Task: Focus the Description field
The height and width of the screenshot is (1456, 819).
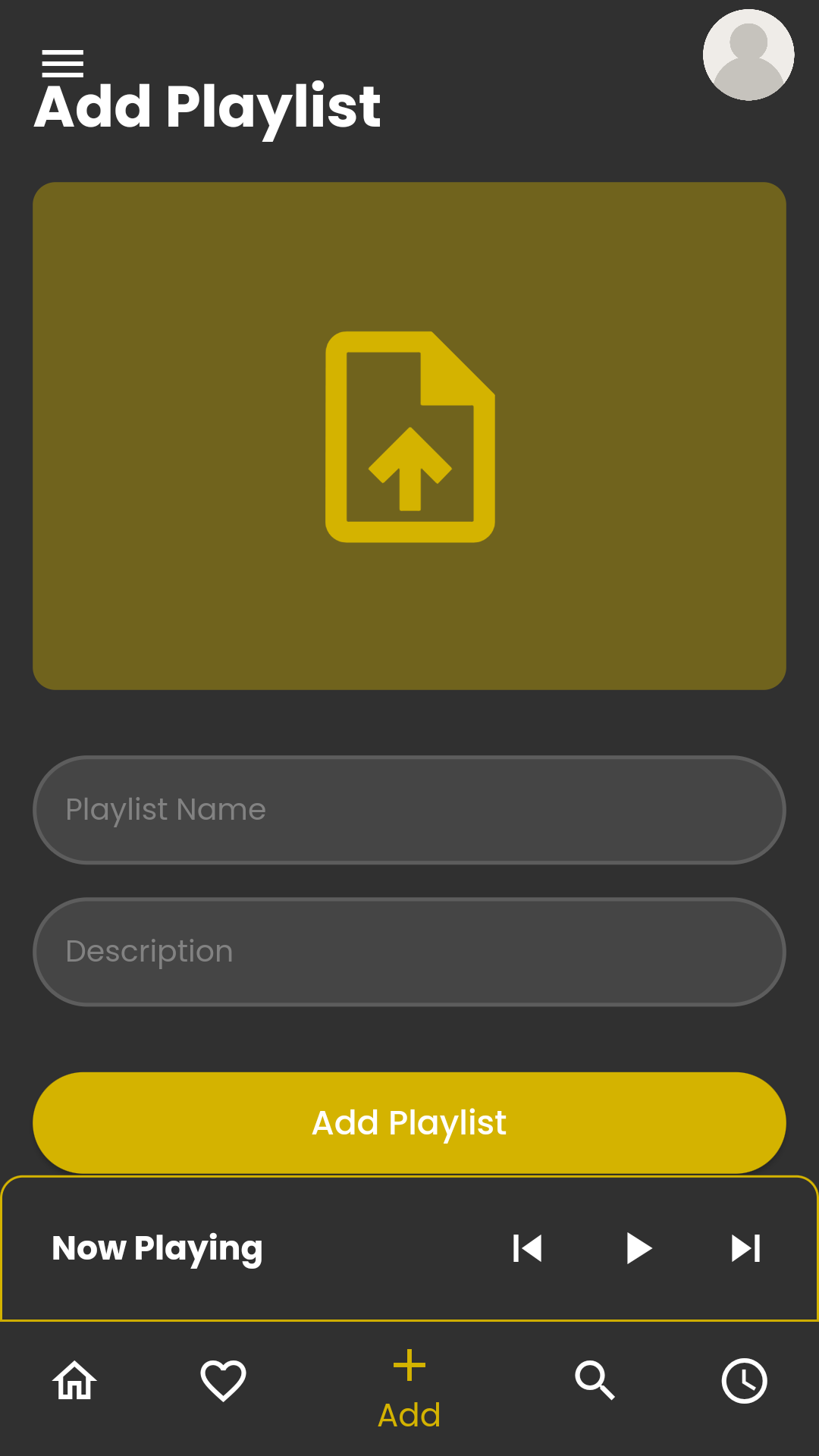Action: coord(409,952)
